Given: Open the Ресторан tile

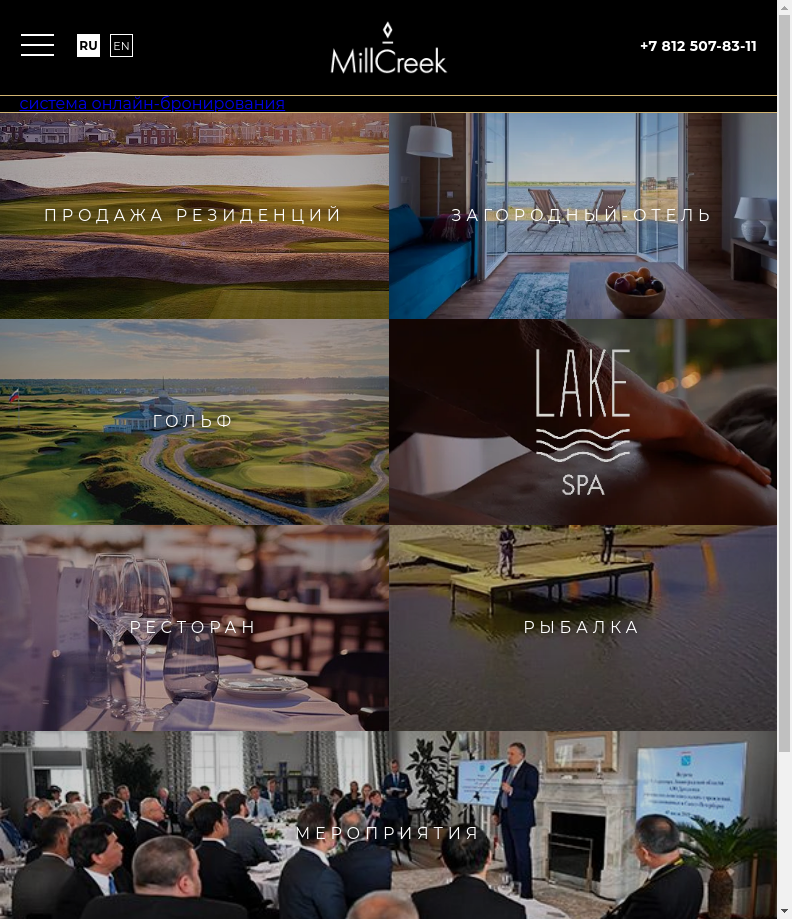Looking at the screenshot, I should pyautogui.click(x=194, y=627).
